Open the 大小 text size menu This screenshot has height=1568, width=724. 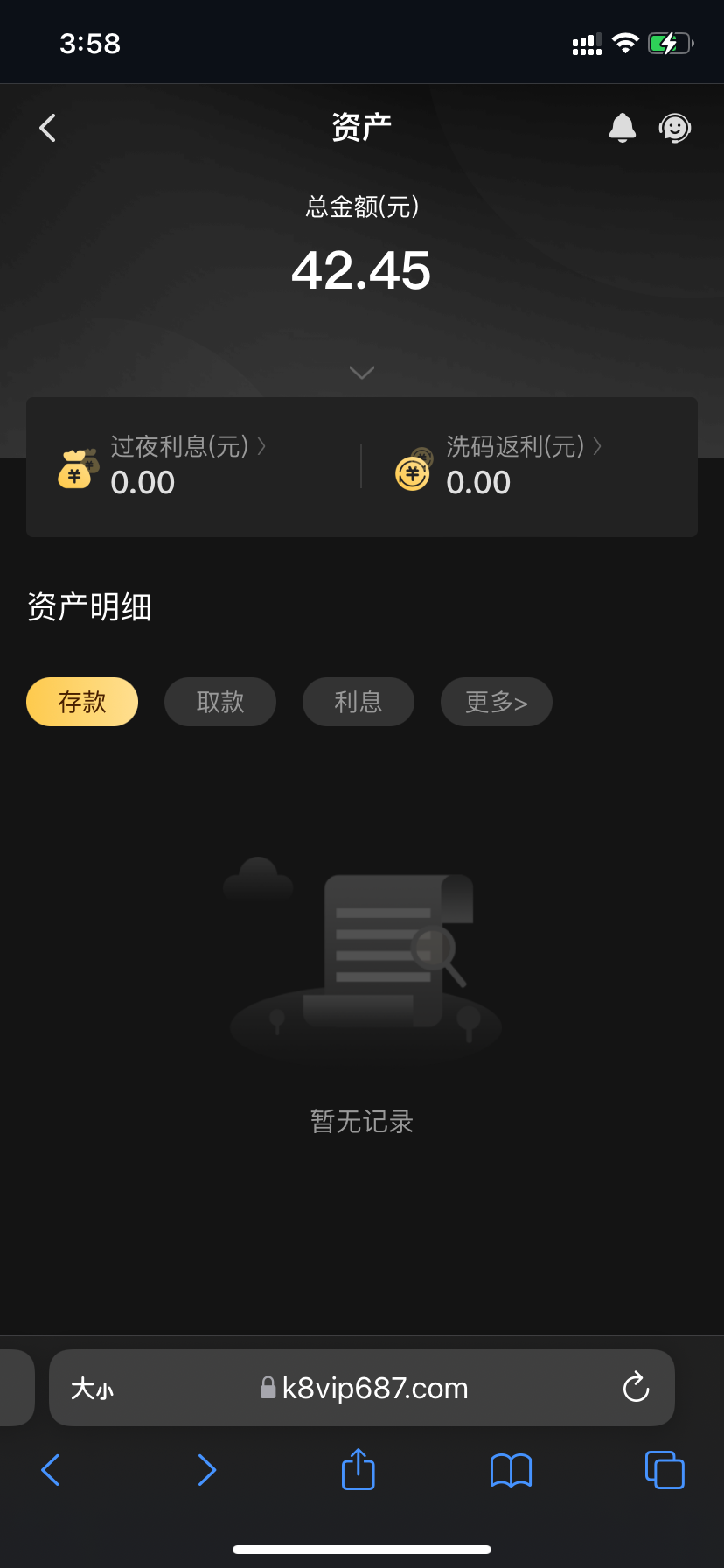coord(92,1389)
